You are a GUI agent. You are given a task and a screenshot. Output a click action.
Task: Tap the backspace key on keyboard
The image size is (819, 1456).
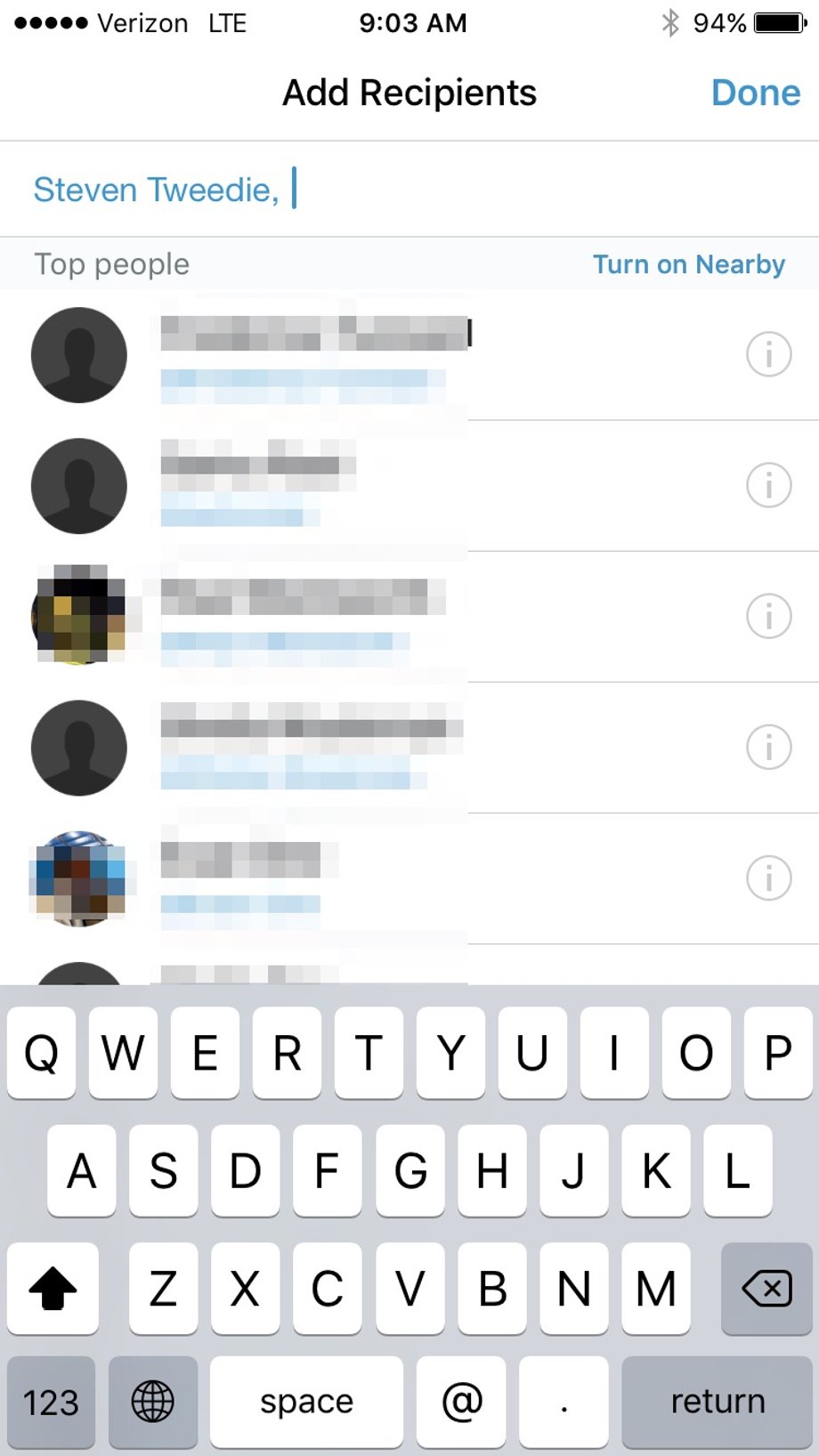(766, 1288)
